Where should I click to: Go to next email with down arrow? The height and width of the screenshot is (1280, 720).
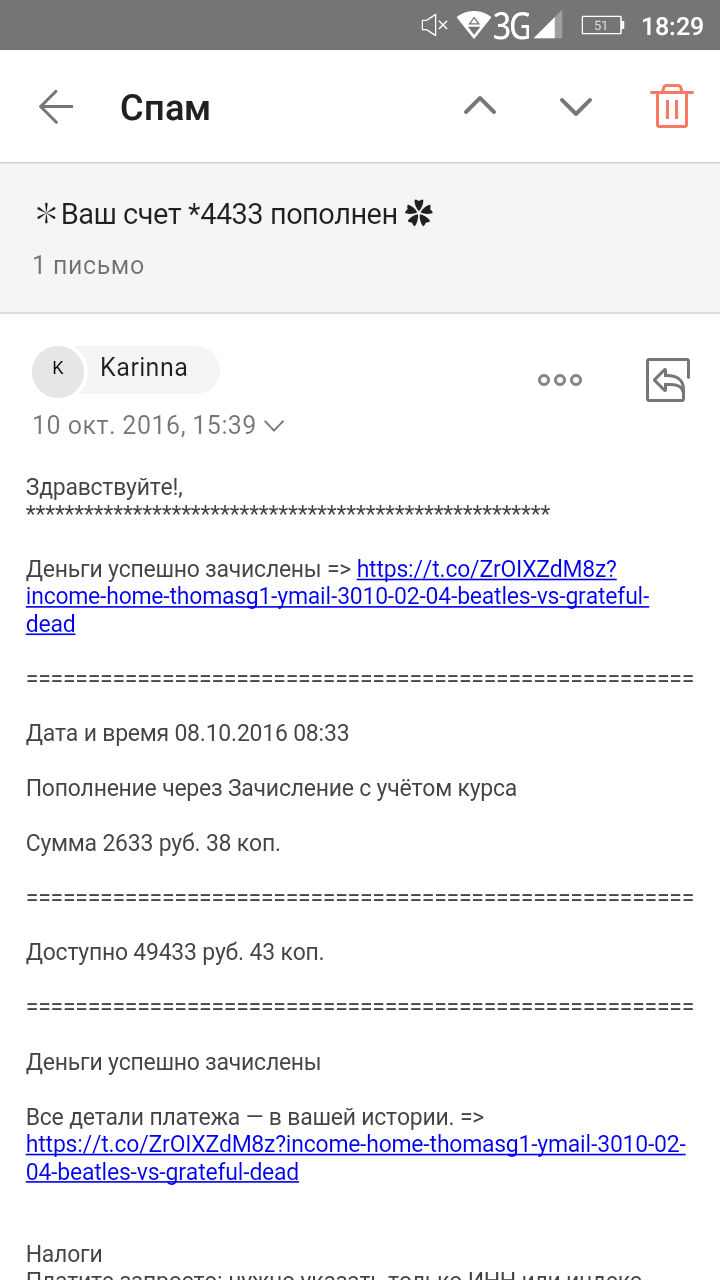click(x=576, y=106)
